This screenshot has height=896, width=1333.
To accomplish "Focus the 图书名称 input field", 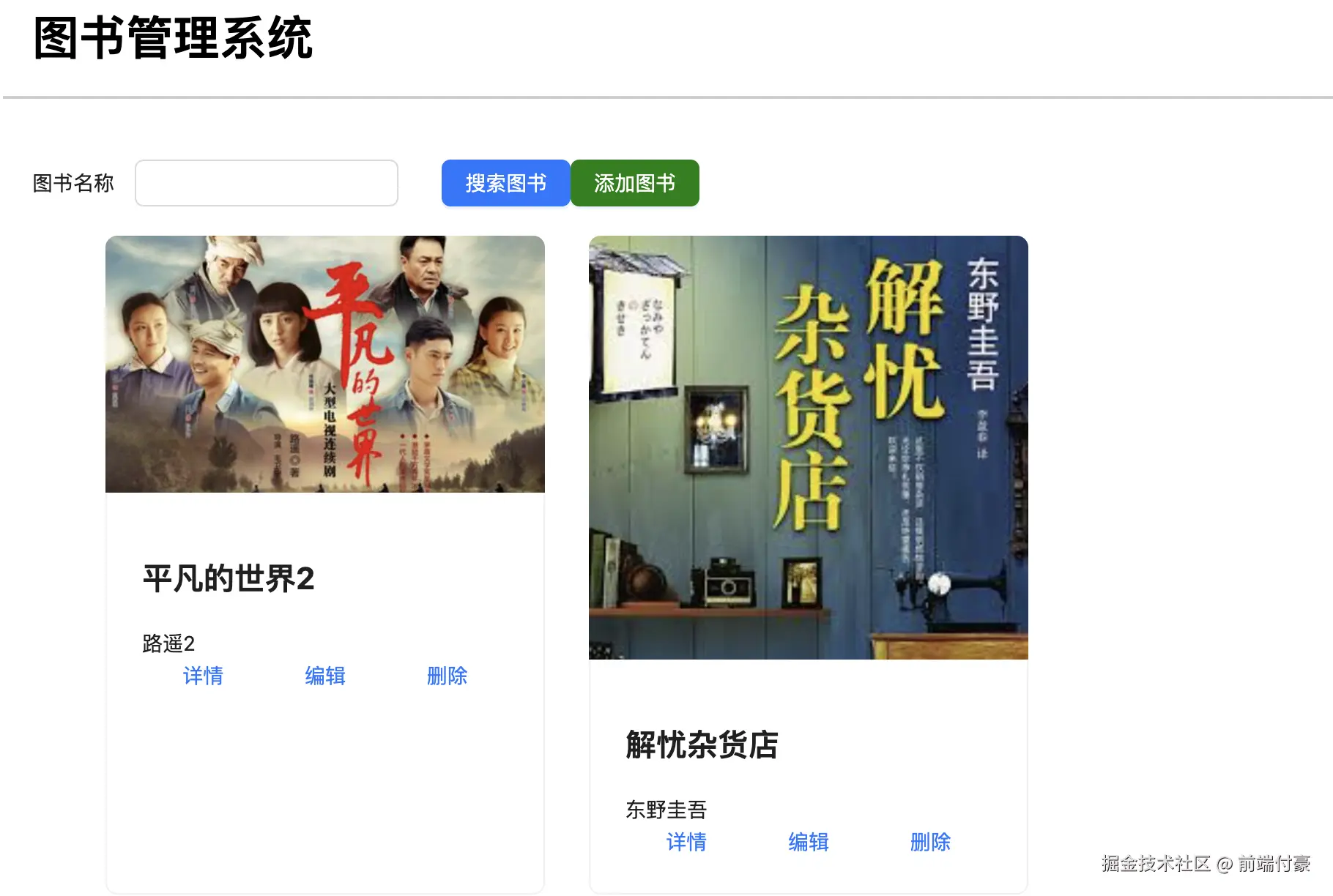I will point(267,183).
